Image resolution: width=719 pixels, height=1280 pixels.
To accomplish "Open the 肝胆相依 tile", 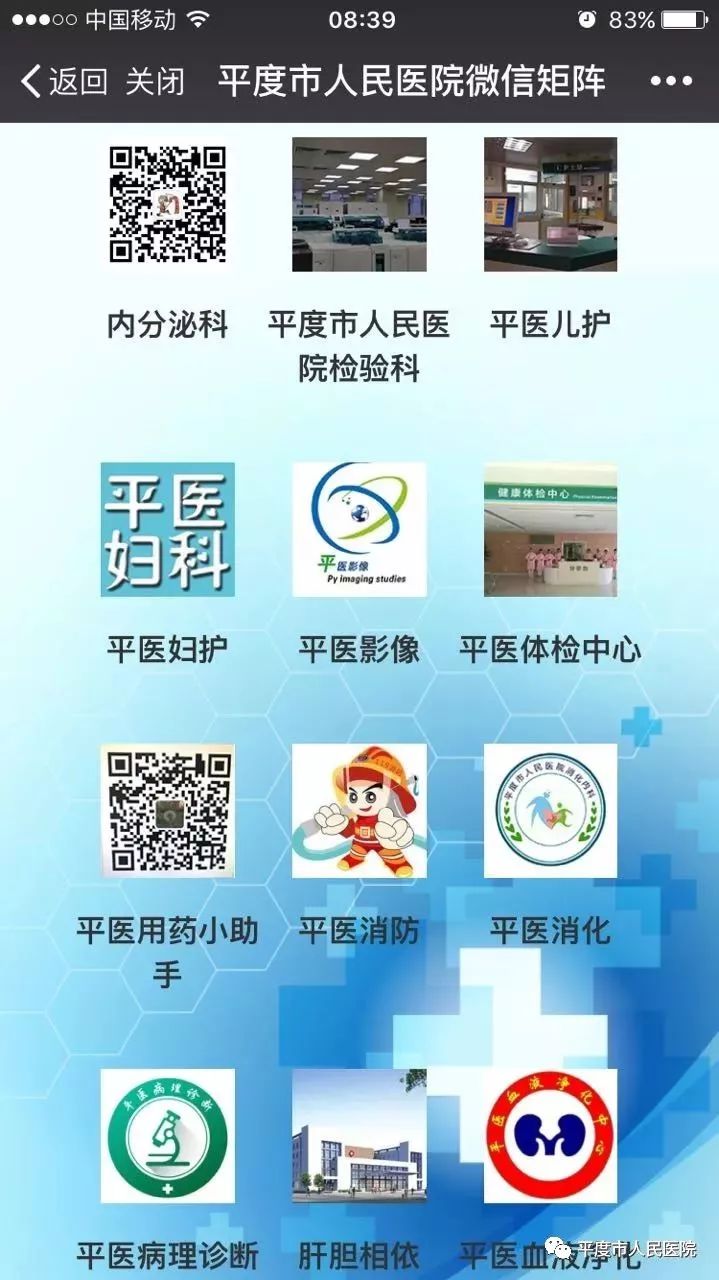I will (x=359, y=1136).
